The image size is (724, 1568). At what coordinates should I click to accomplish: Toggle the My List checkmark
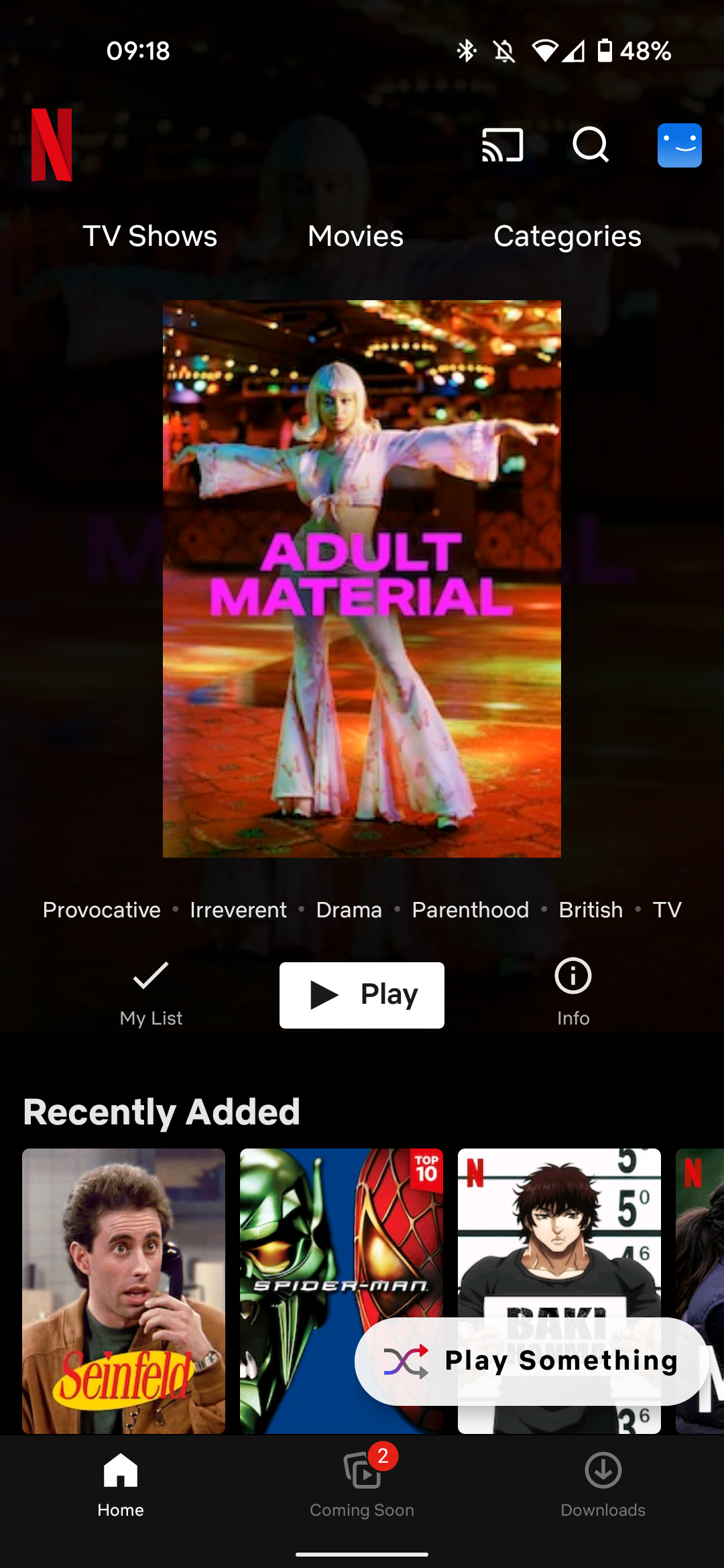point(149,978)
